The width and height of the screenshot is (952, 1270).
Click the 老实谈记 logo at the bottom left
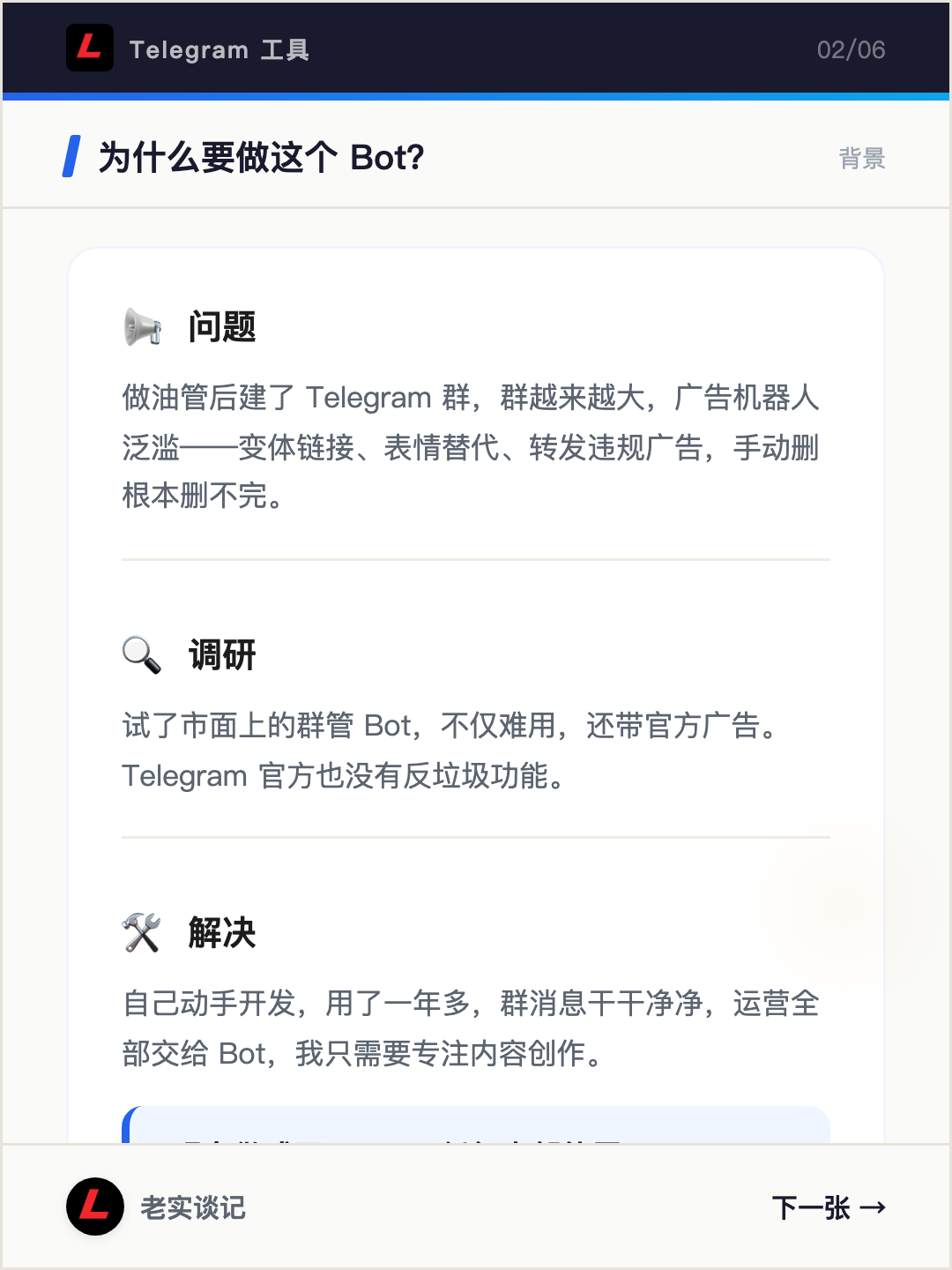(x=93, y=1207)
